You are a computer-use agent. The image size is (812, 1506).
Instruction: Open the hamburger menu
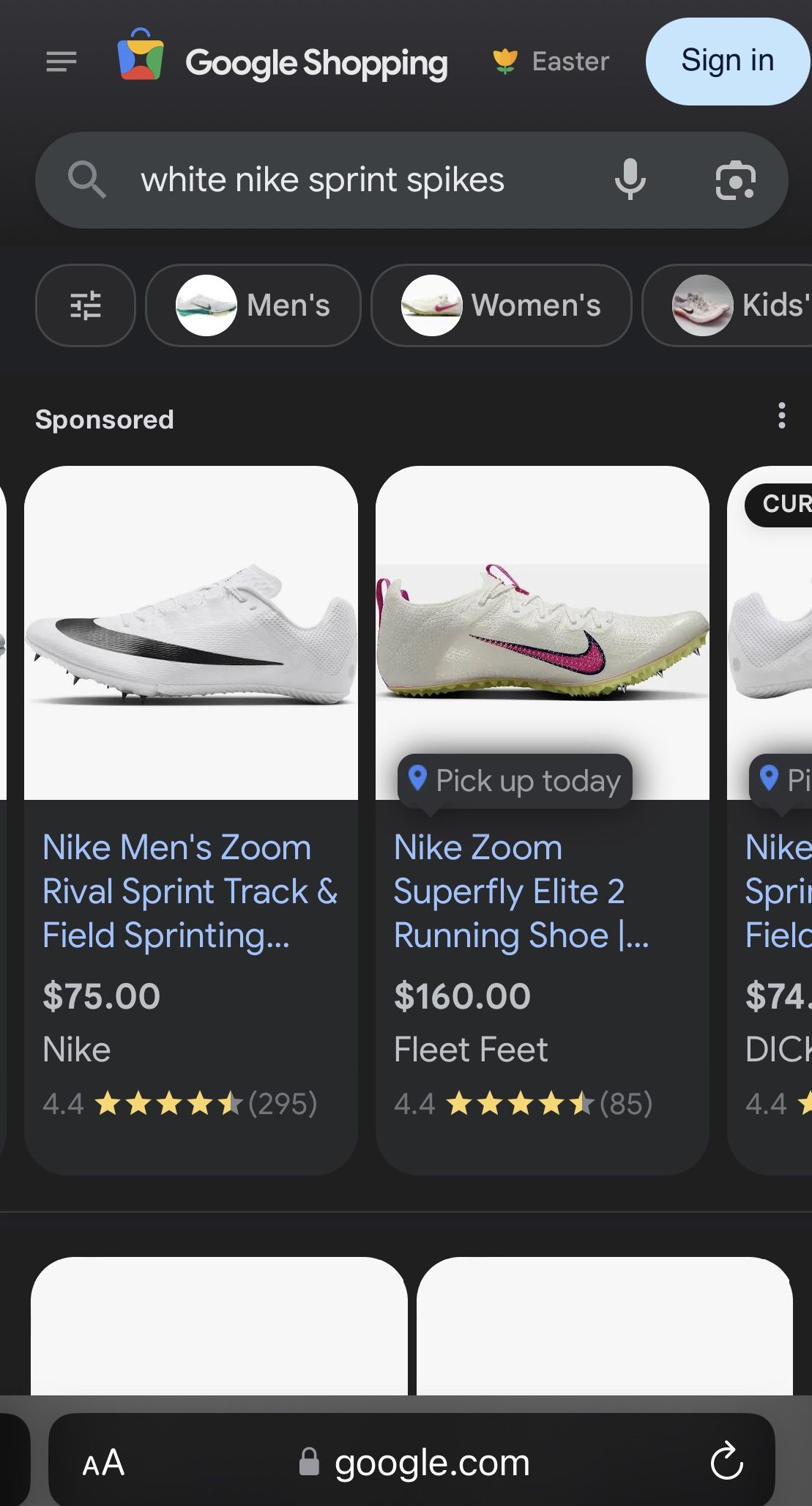61,62
